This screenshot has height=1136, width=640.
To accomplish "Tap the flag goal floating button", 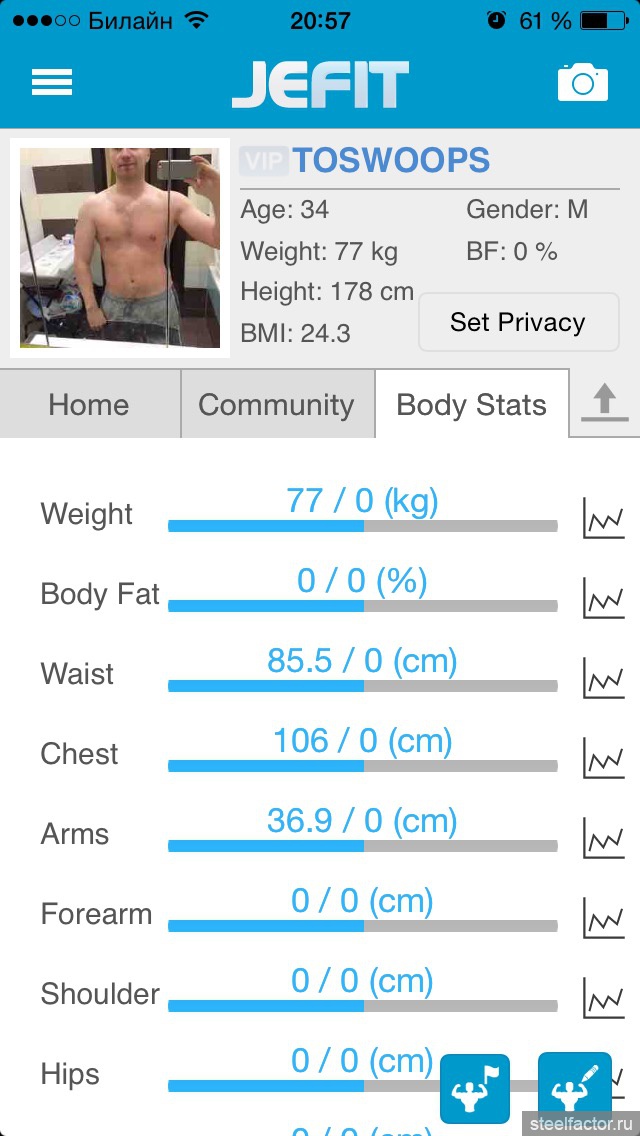I will [475, 1089].
